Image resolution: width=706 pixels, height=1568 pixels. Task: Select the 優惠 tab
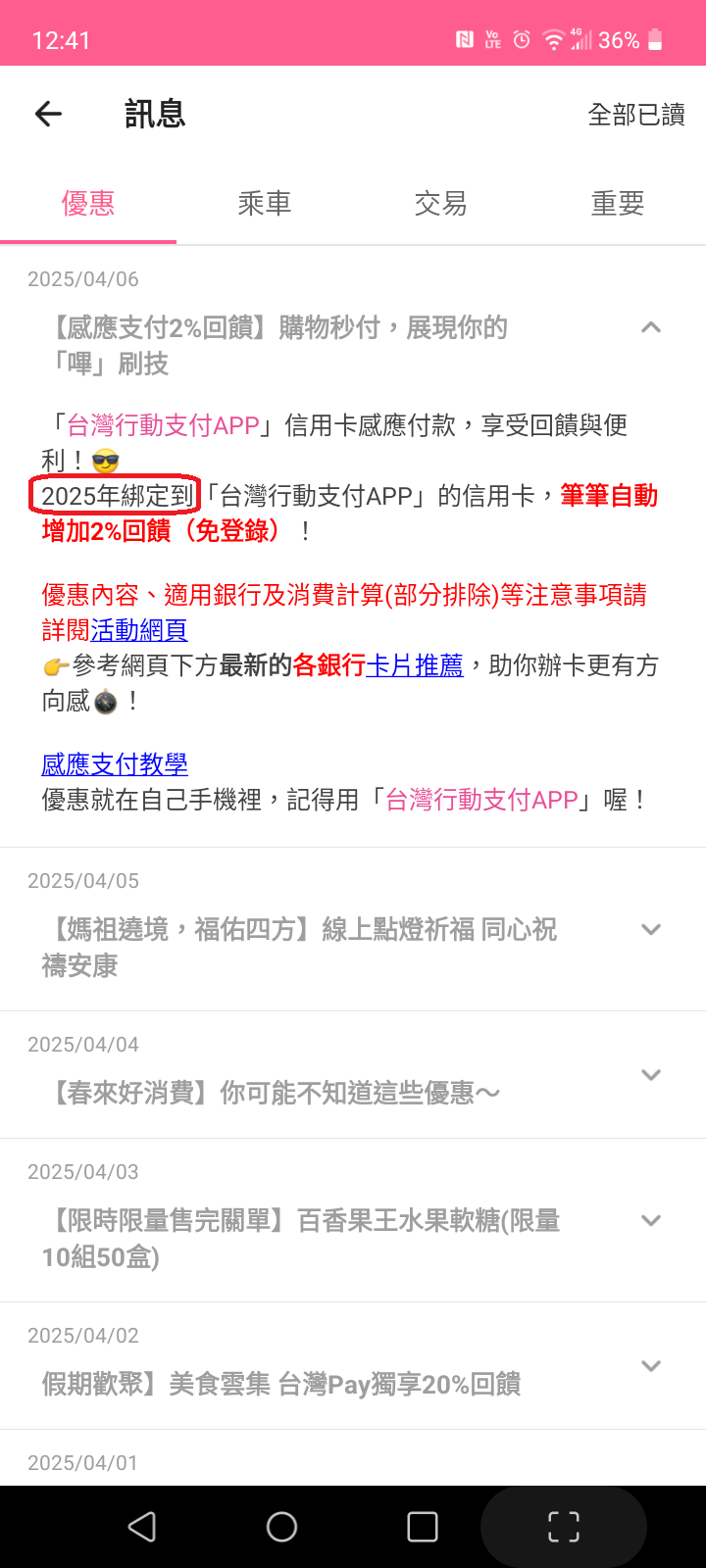click(x=88, y=204)
